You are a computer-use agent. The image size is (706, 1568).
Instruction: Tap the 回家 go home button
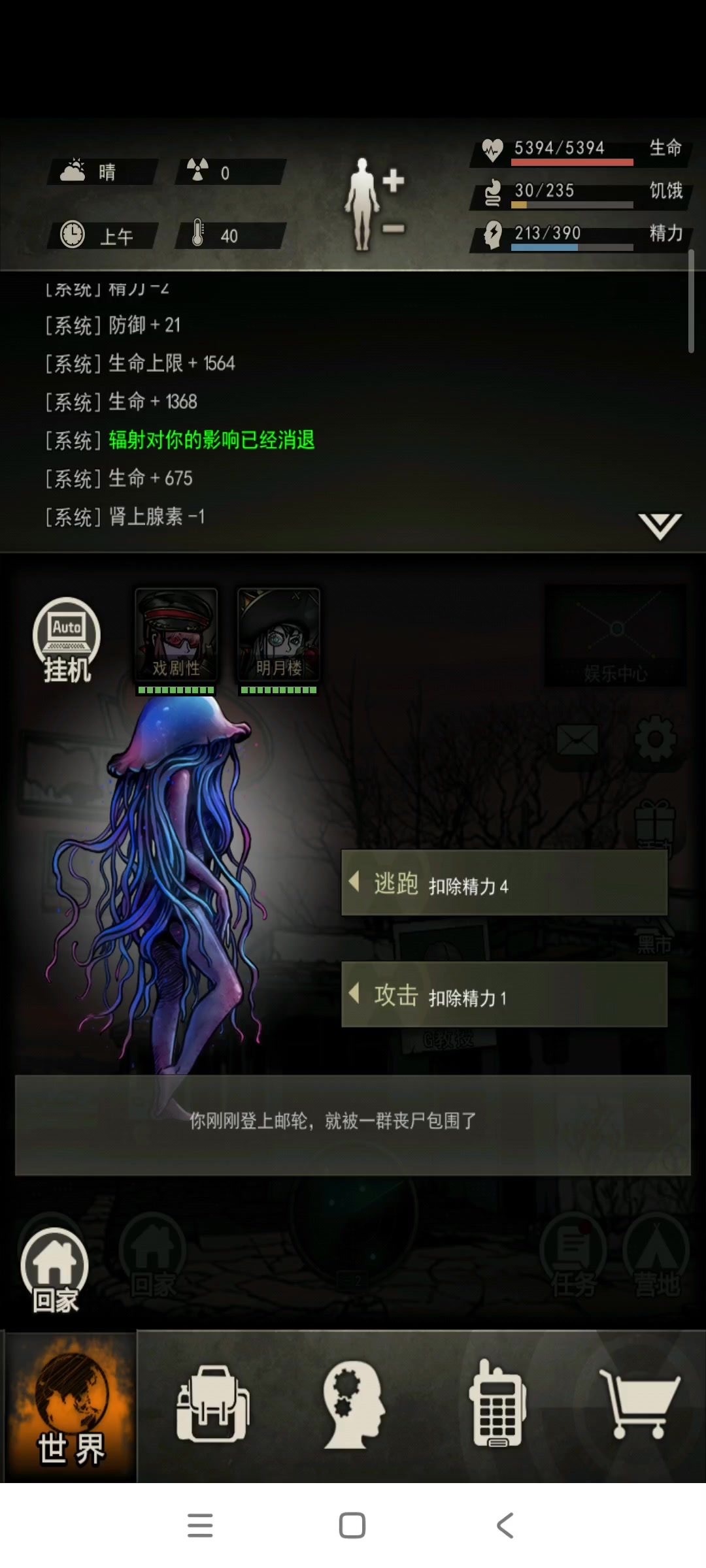[x=55, y=1271]
